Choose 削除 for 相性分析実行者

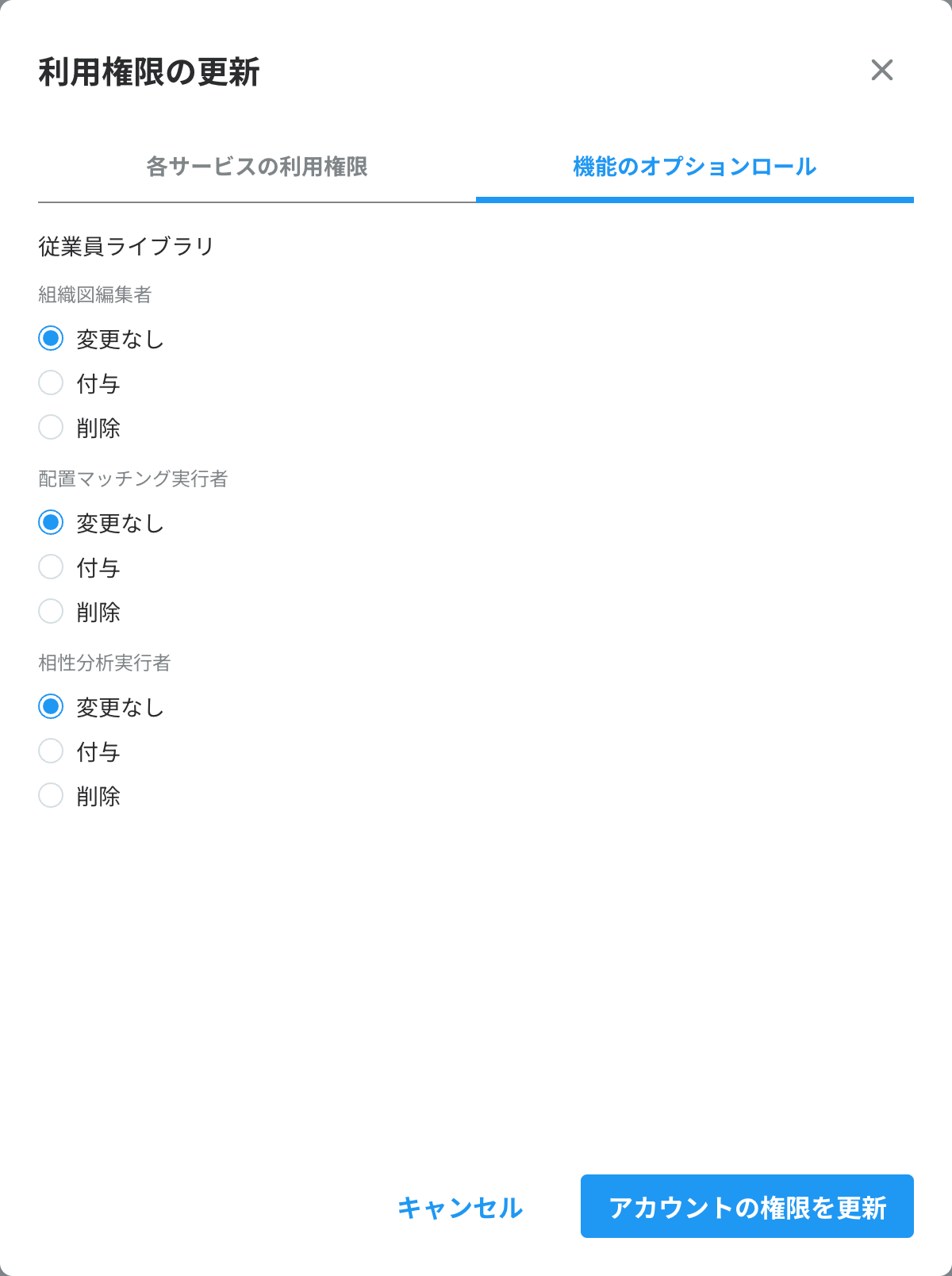(x=51, y=796)
